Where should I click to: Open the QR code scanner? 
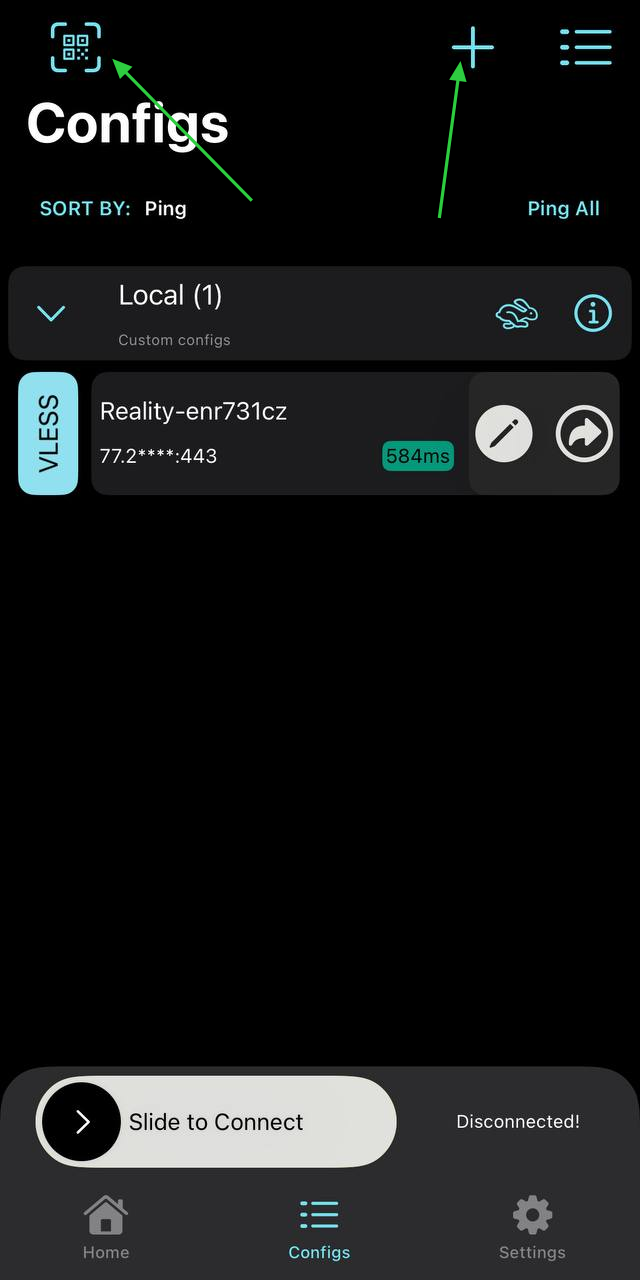coord(76,47)
